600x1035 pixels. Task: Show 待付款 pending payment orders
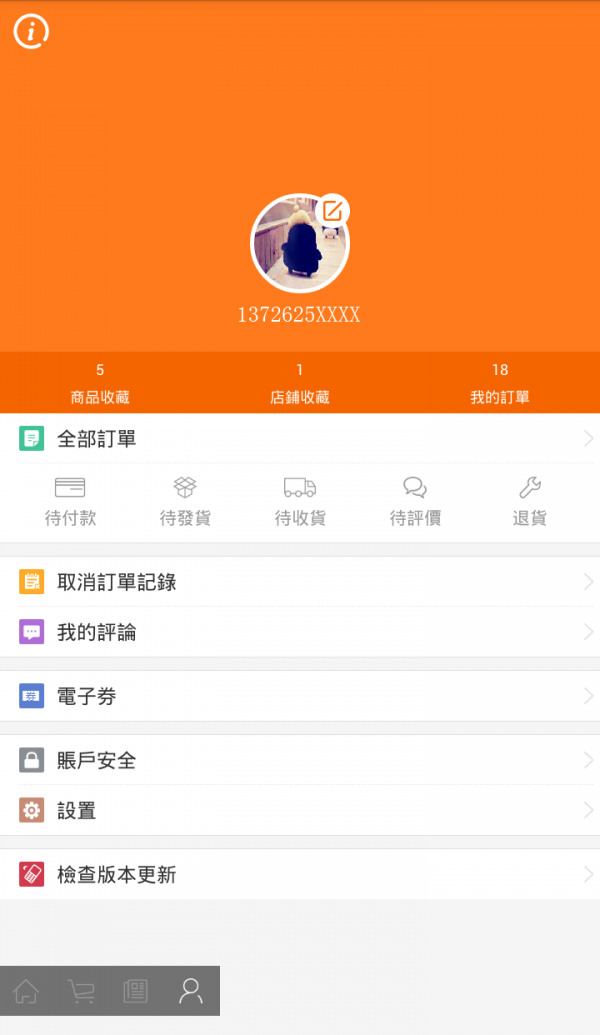(x=70, y=502)
